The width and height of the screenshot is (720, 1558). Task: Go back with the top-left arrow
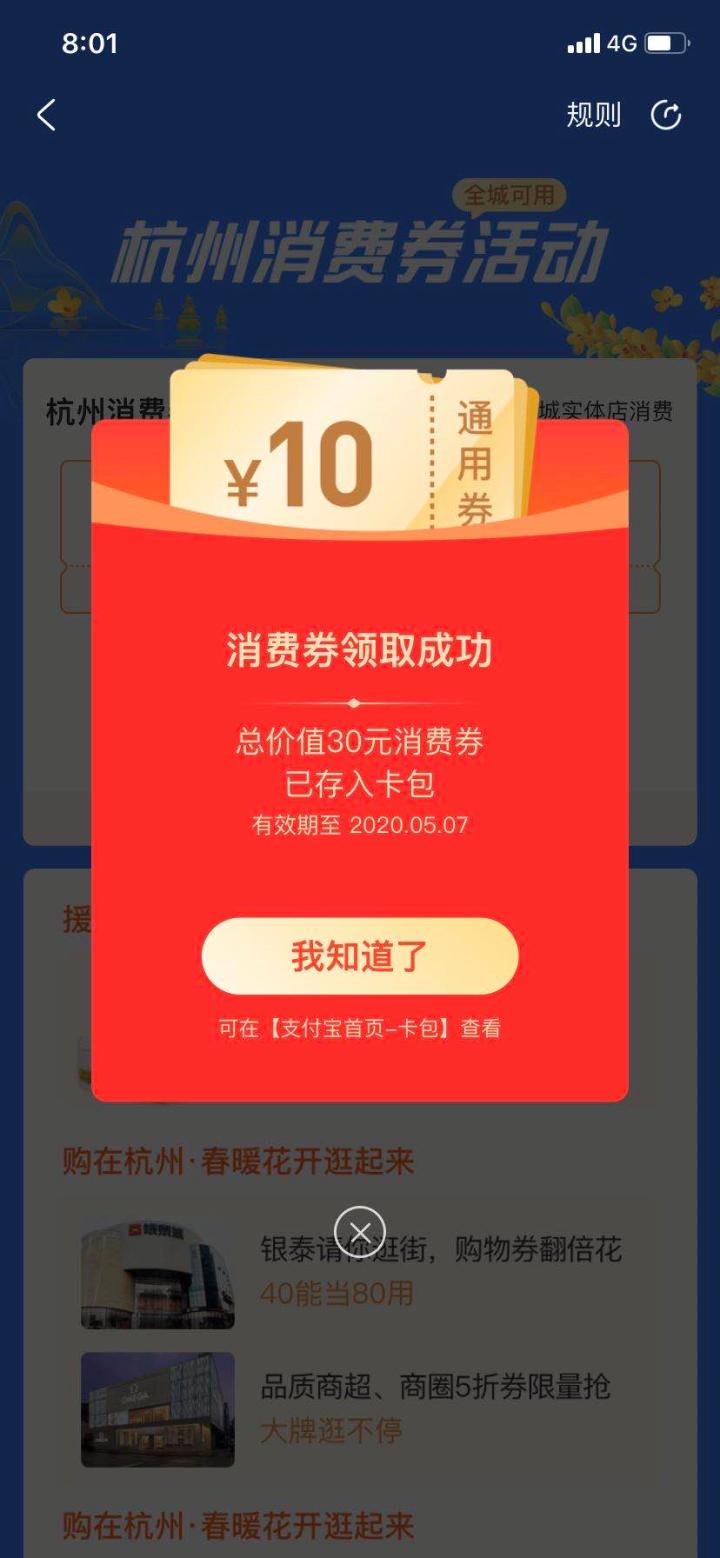[46, 115]
